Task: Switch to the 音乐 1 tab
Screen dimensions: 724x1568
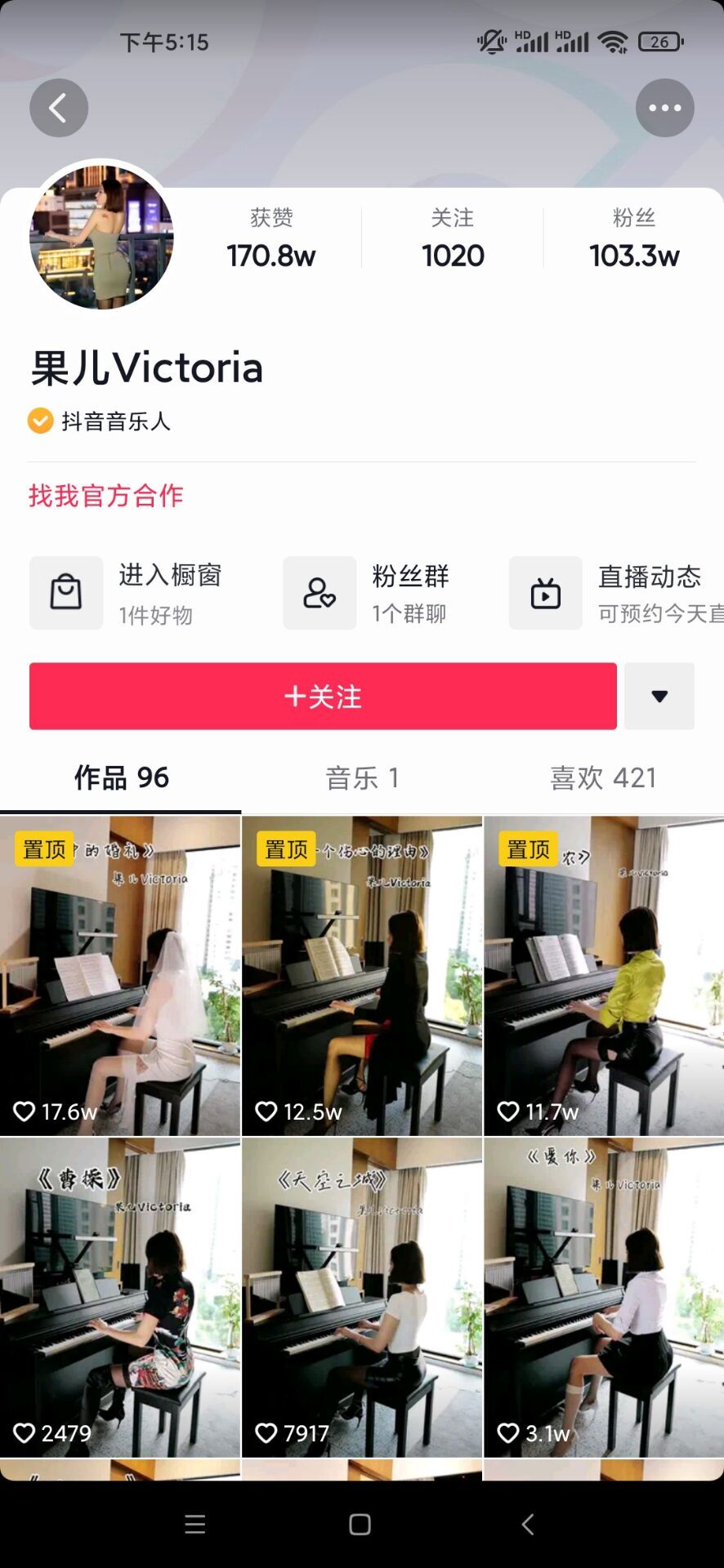Action: tap(362, 778)
